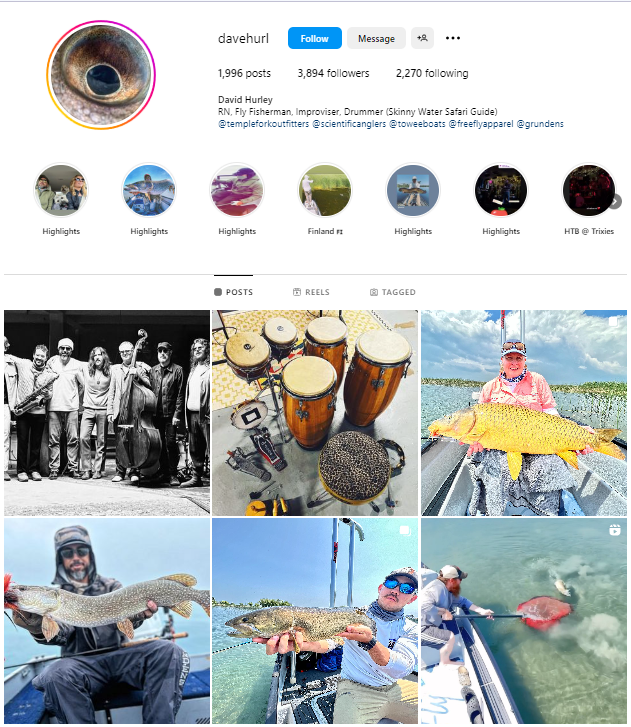Switch to the Reels tab
Viewport: 631px width, 727px height.
click(x=311, y=292)
